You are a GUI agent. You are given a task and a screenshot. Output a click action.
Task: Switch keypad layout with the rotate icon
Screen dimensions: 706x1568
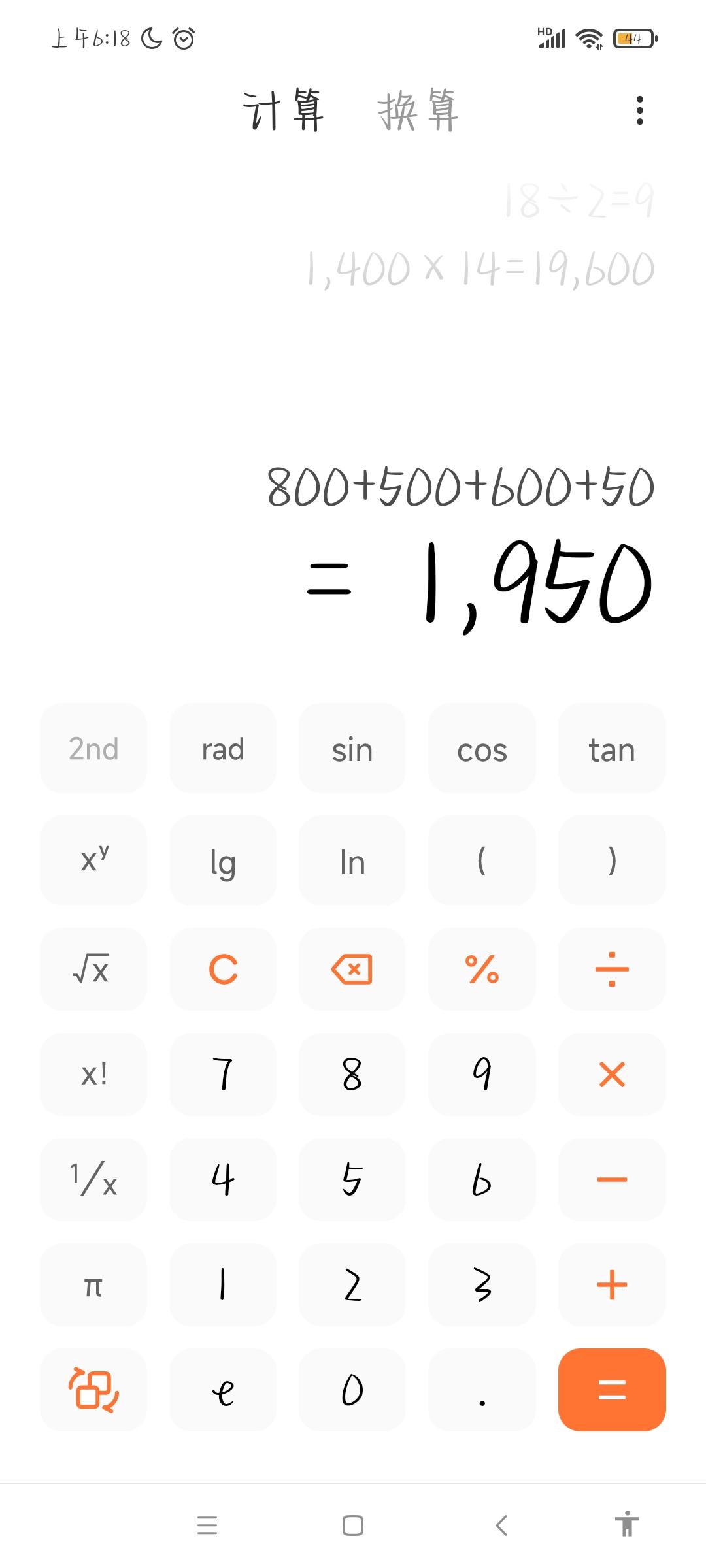[93, 1390]
